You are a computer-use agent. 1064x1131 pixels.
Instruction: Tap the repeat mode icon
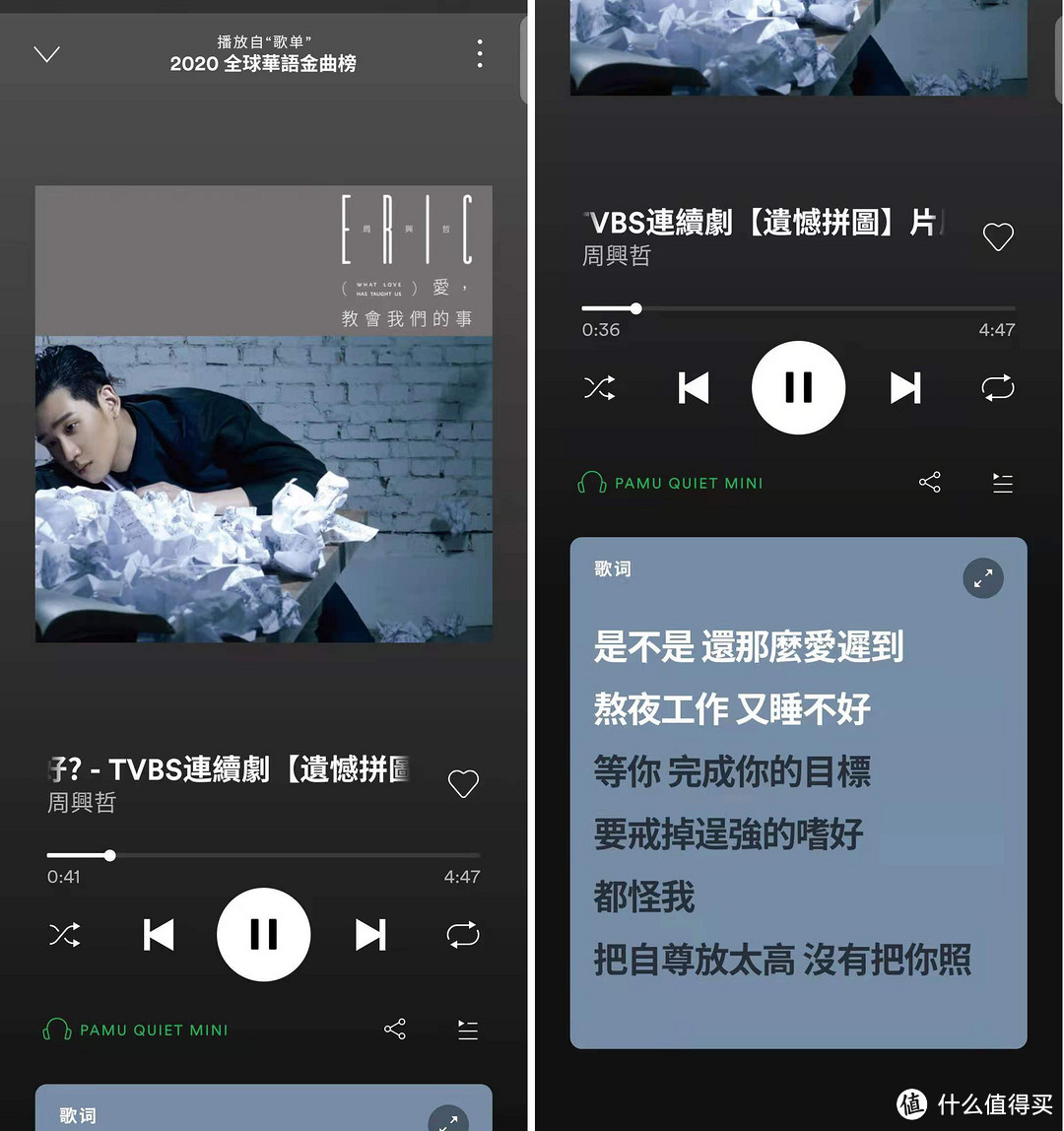point(463,935)
